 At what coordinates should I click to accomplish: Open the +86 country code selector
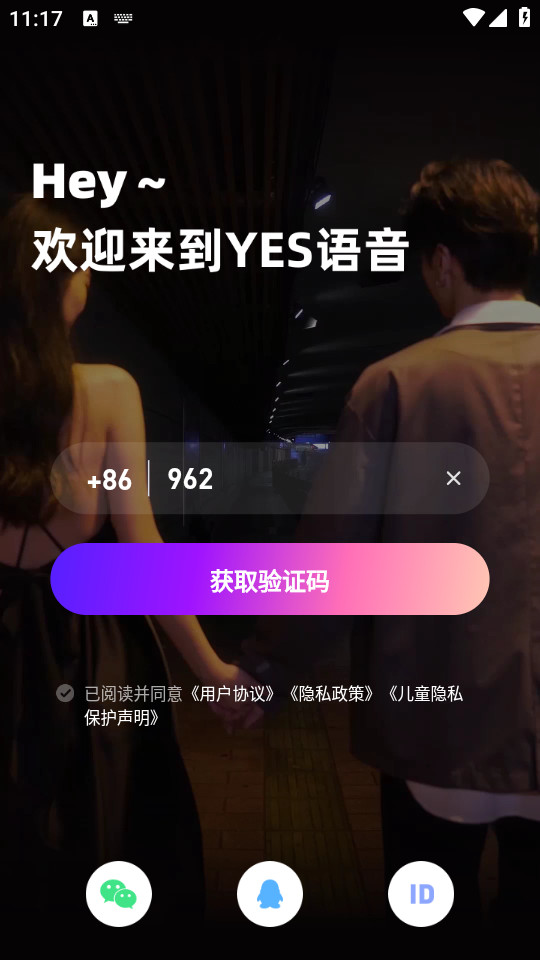click(x=110, y=480)
